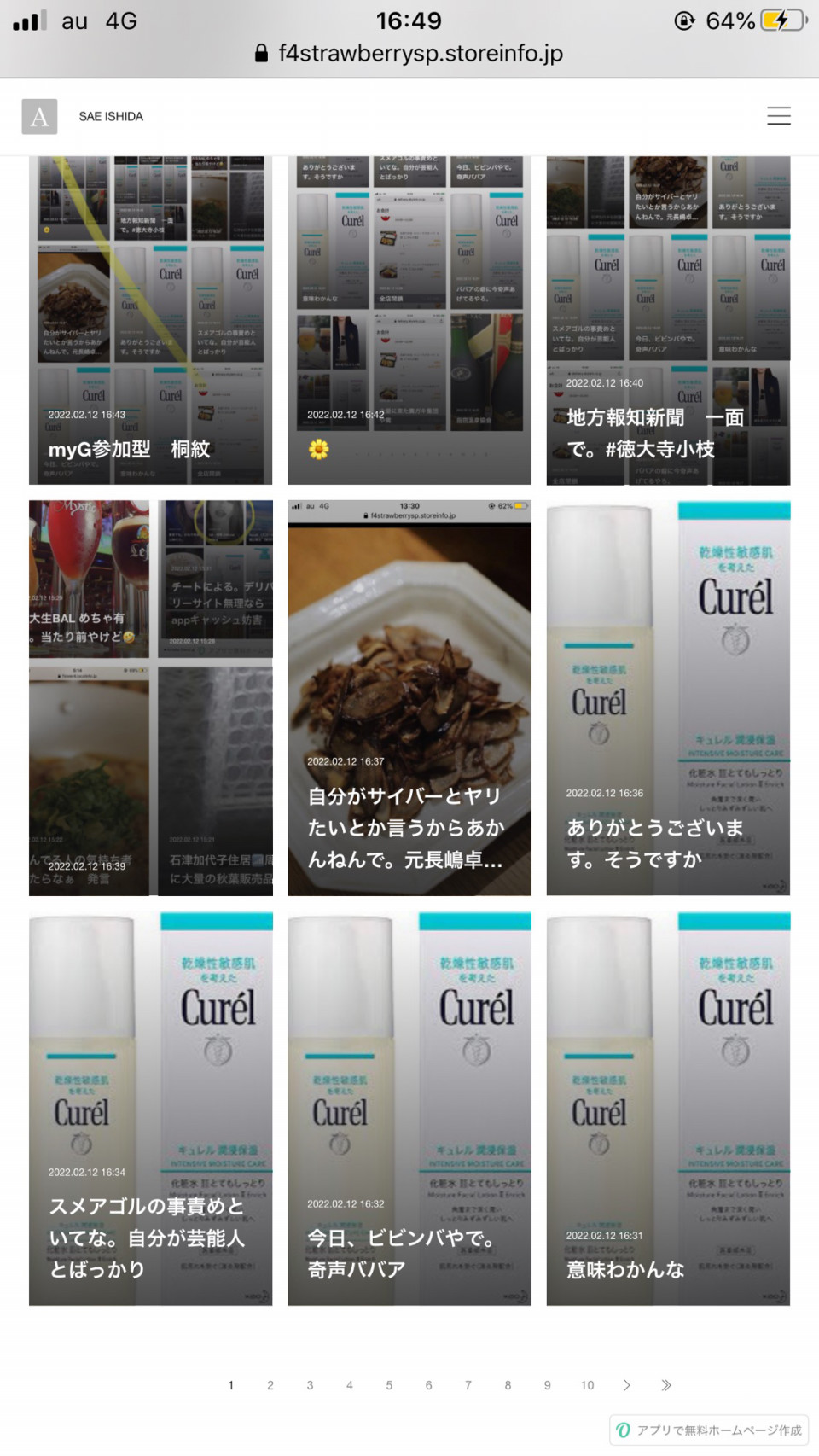Go to page 5
819x1456 pixels.
(x=389, y=1385)
